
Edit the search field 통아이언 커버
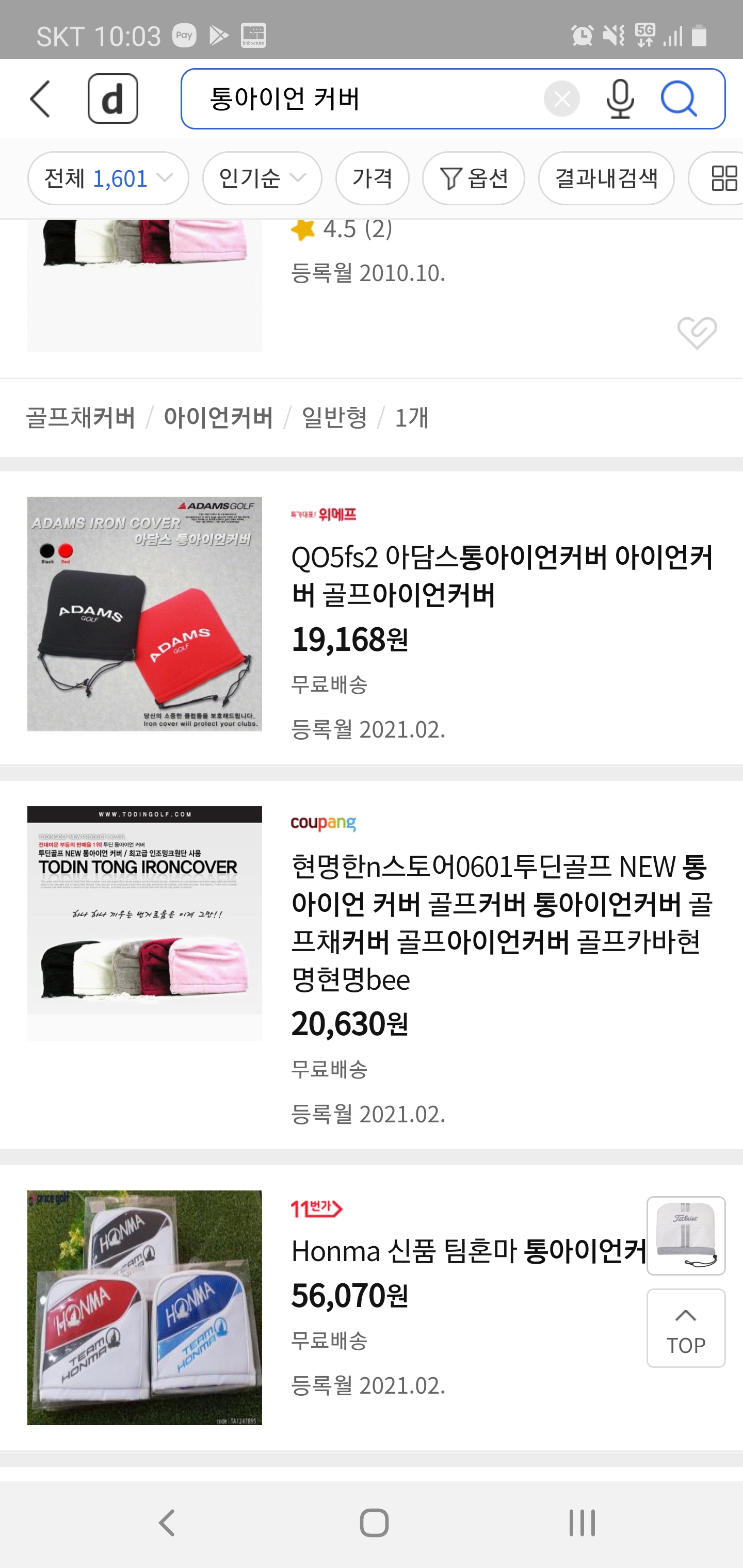pyautogui.click(x=365, y=99)
